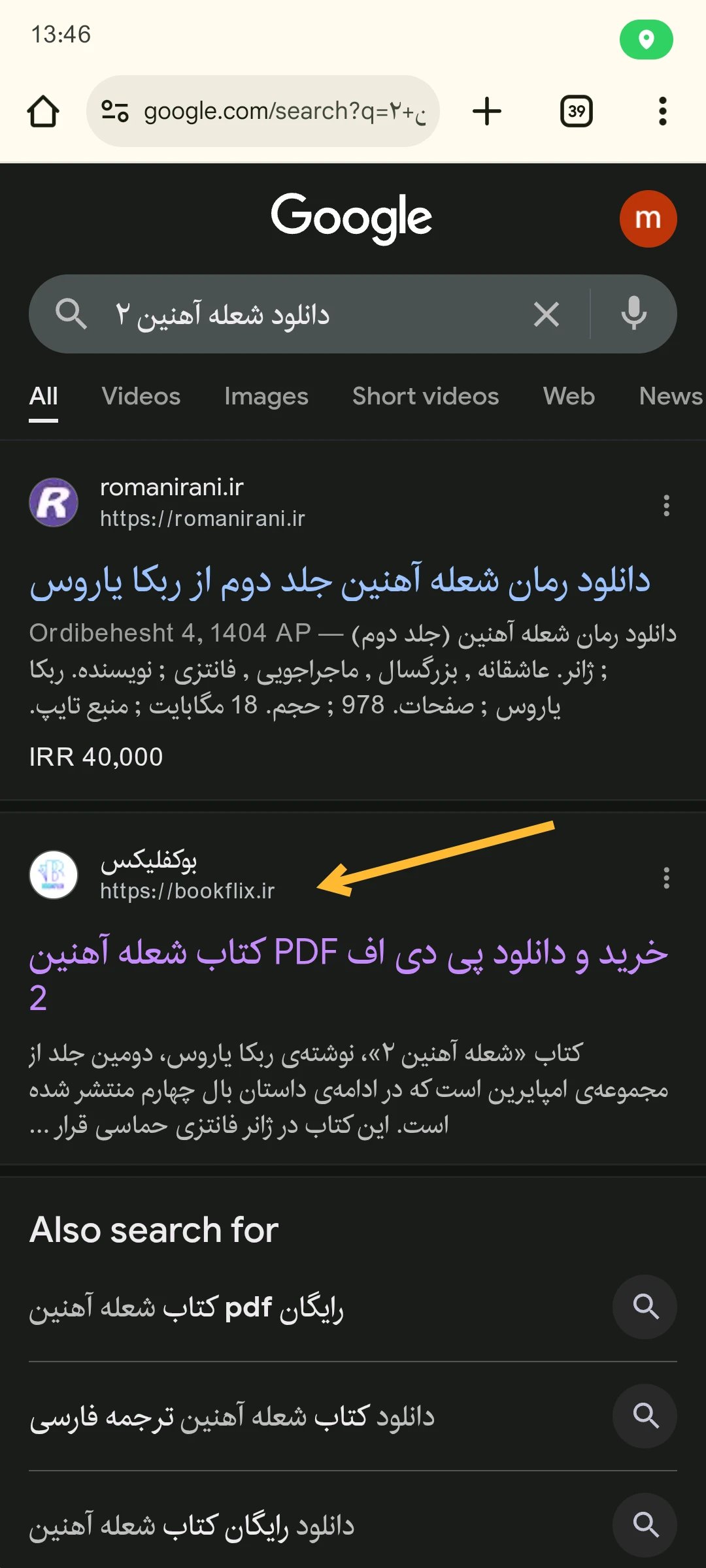Image resolution: width=706 pixels, height=1568 pixels.
Task: Open more options for the romanirani.ir result
Action: [x=666, y=505]
